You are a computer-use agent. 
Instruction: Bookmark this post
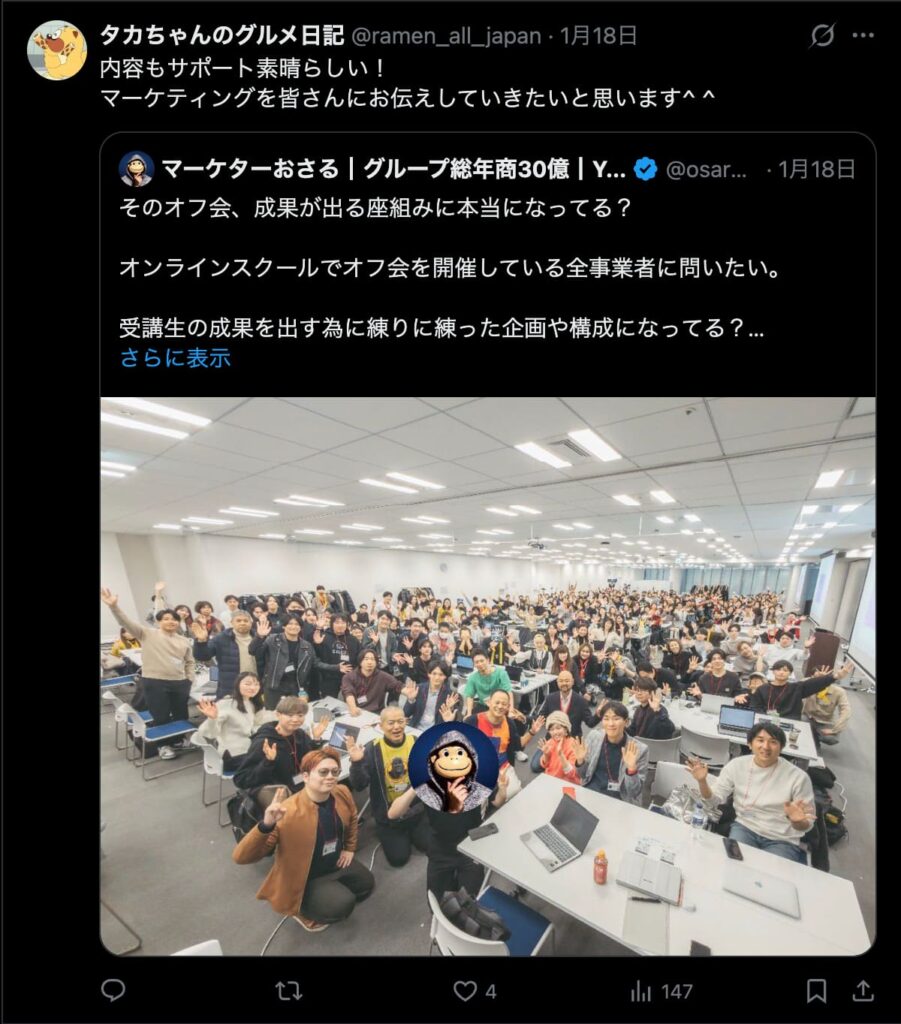click(x=816, y=990)
